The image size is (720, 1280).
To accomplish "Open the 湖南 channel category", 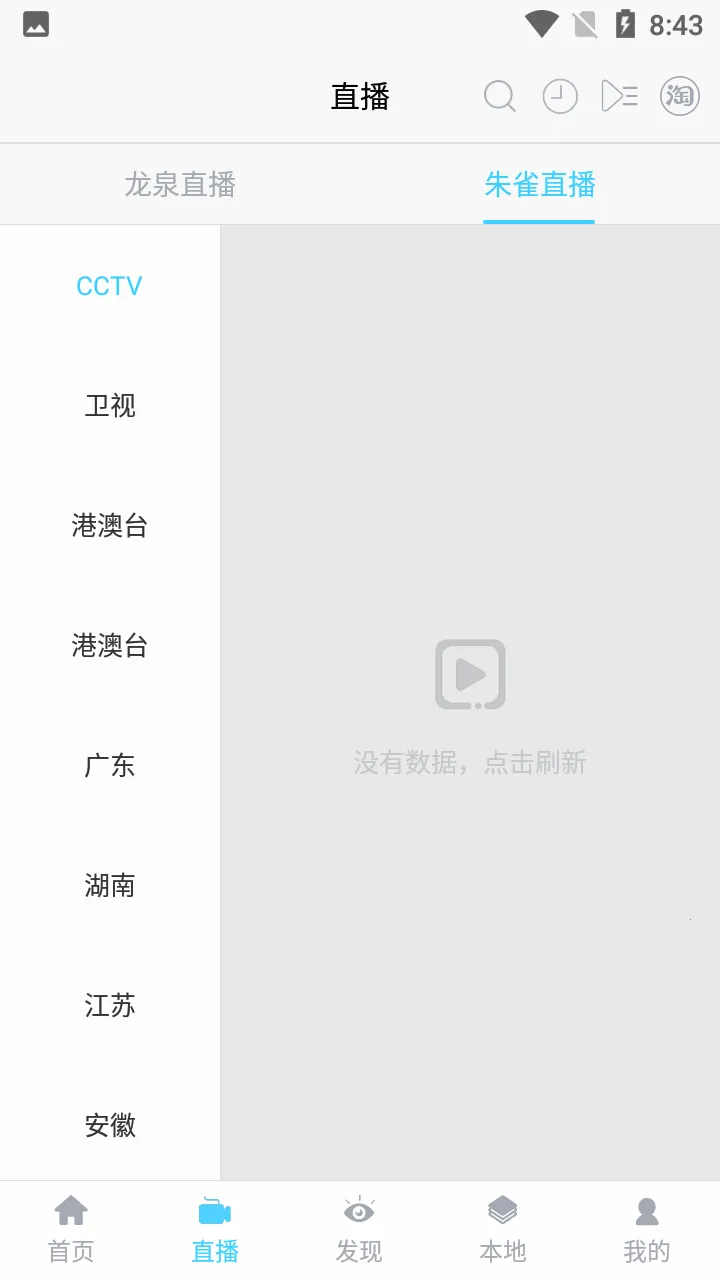I will point(109,885).
